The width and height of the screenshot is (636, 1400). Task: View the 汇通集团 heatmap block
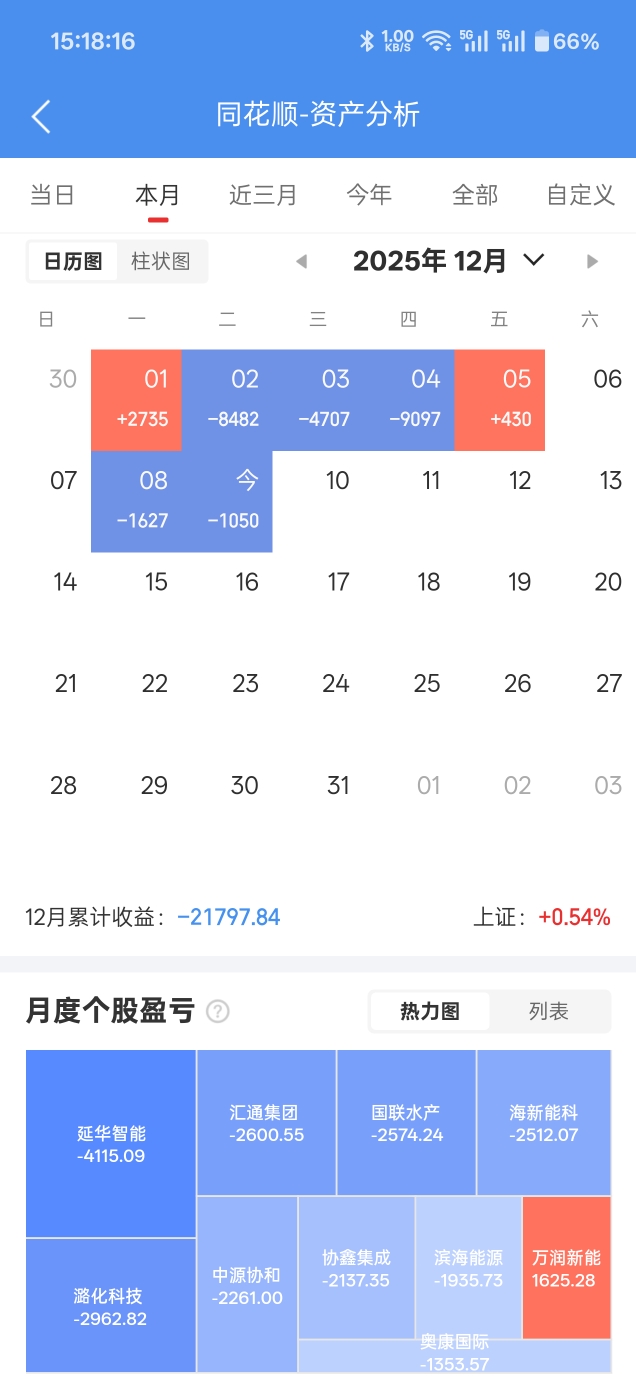[266, 1123]
